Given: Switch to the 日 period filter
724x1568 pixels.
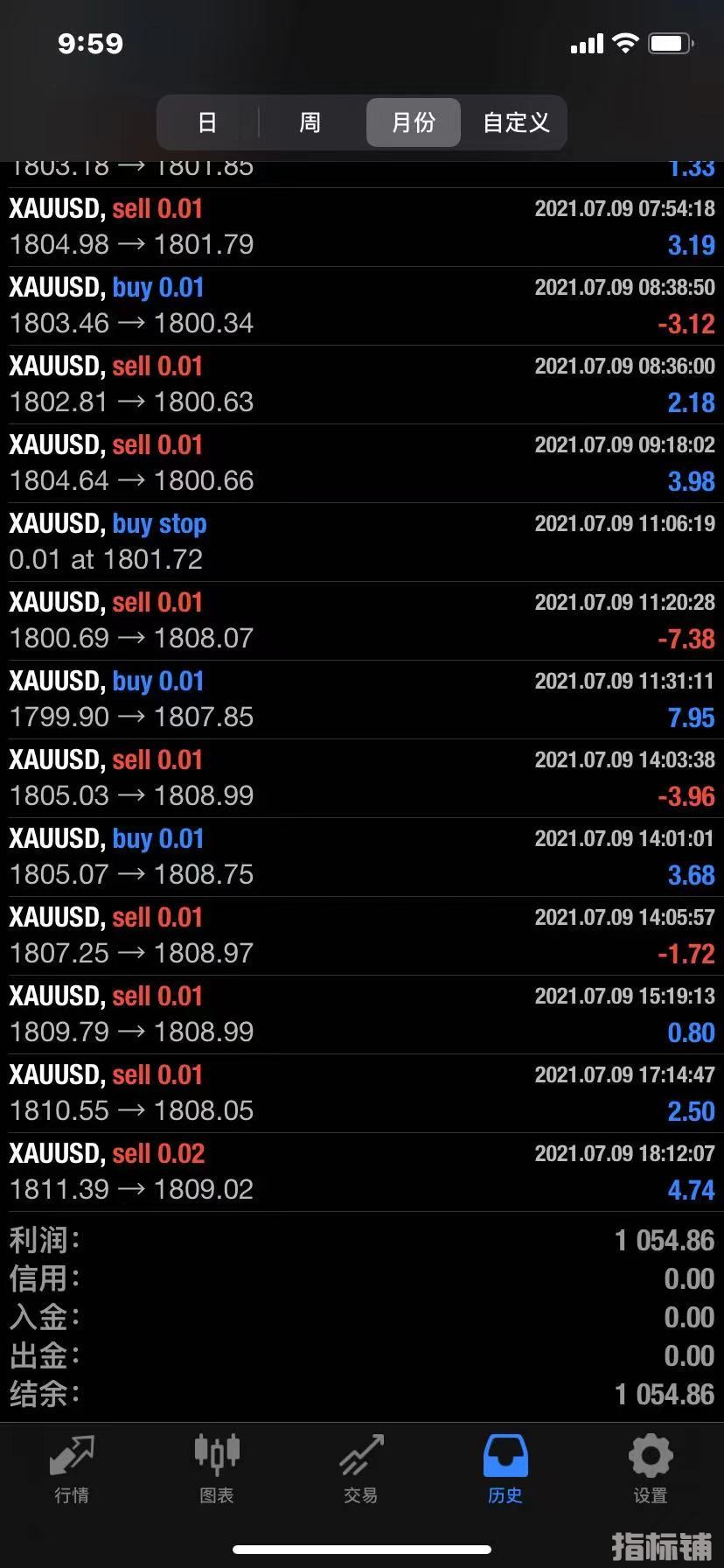Looking at the screenshot, I should (207, 122).
